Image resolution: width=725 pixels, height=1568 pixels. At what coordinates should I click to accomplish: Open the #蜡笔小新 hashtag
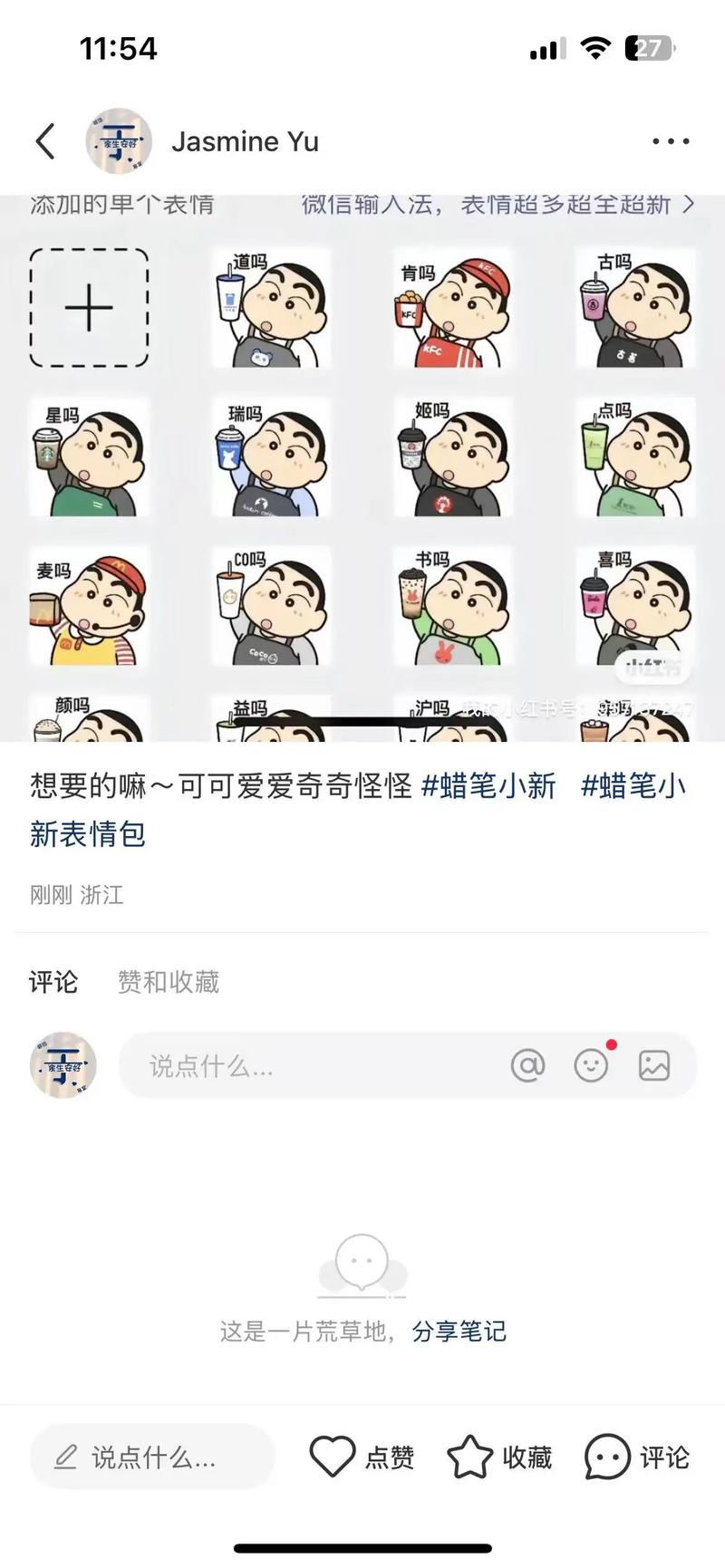[489, 786]
